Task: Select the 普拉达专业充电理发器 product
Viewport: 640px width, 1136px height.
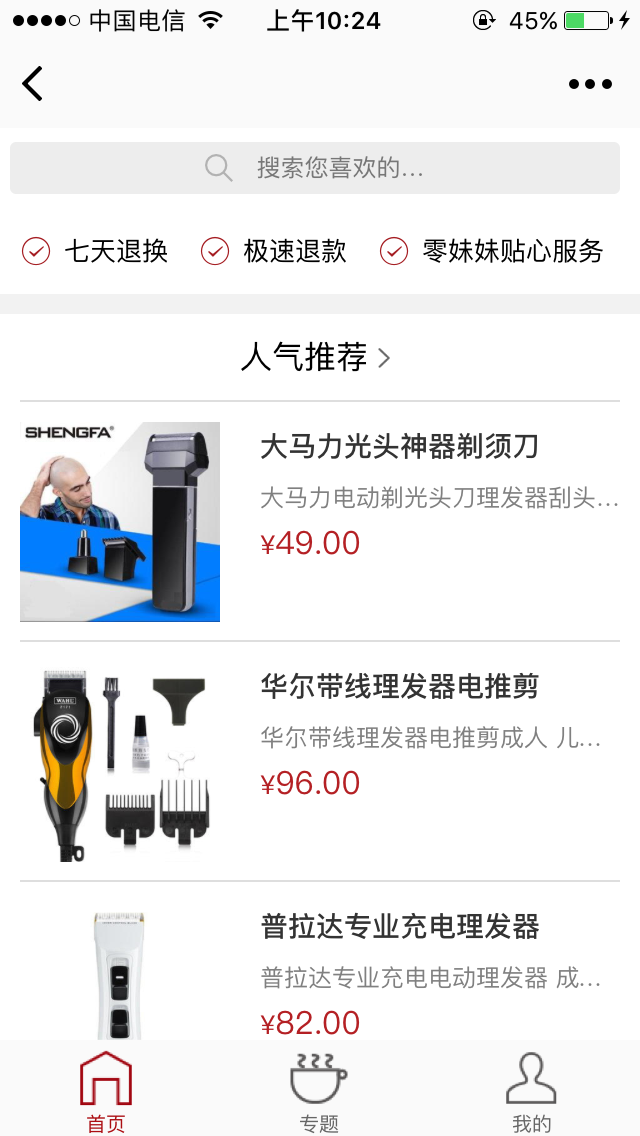Action: click(399, 926)
